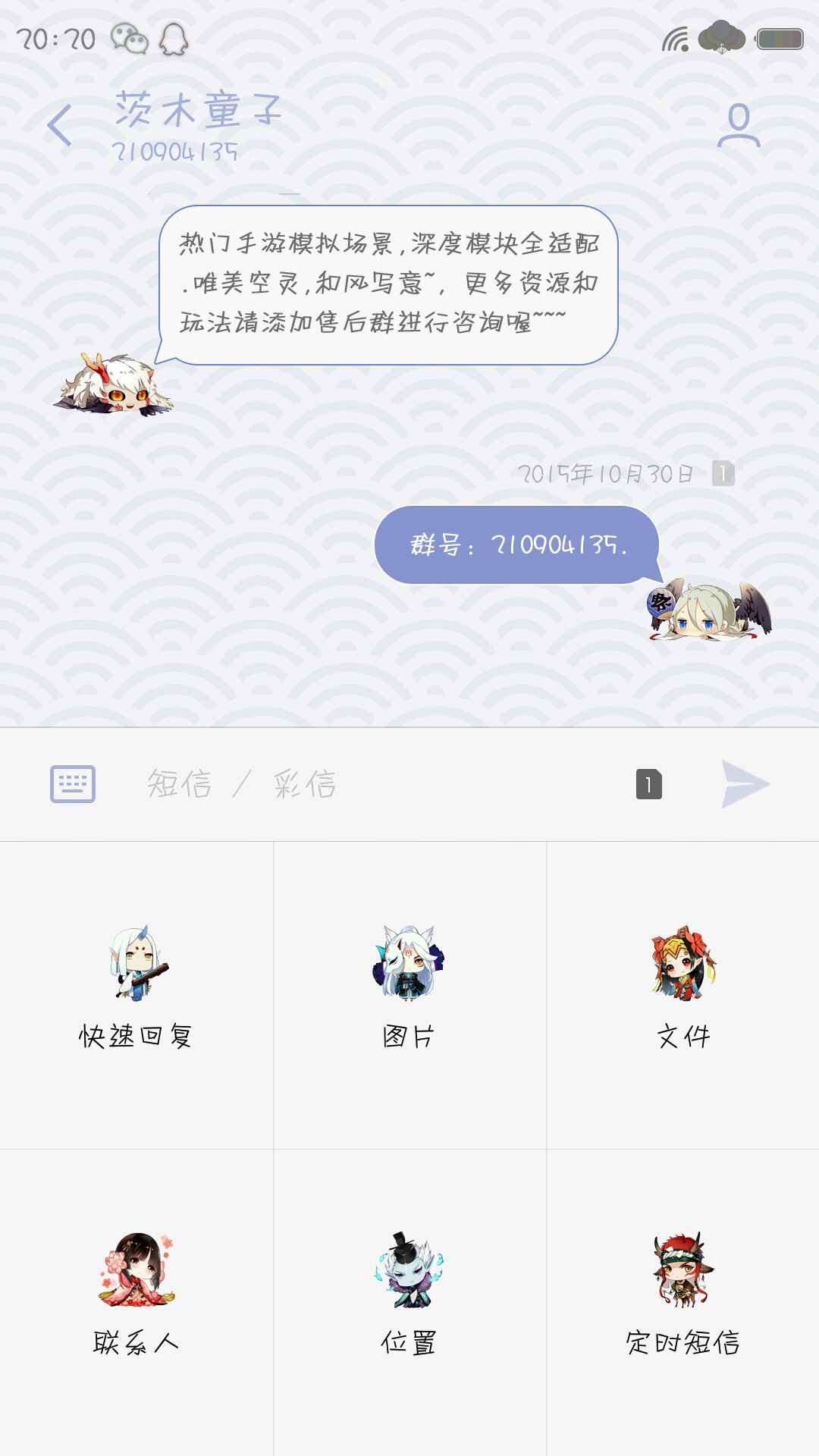Open 快速回复 quick replies
Image resolution: width=819 pixels, height=1456 pixels.
[x=136, y=994]
